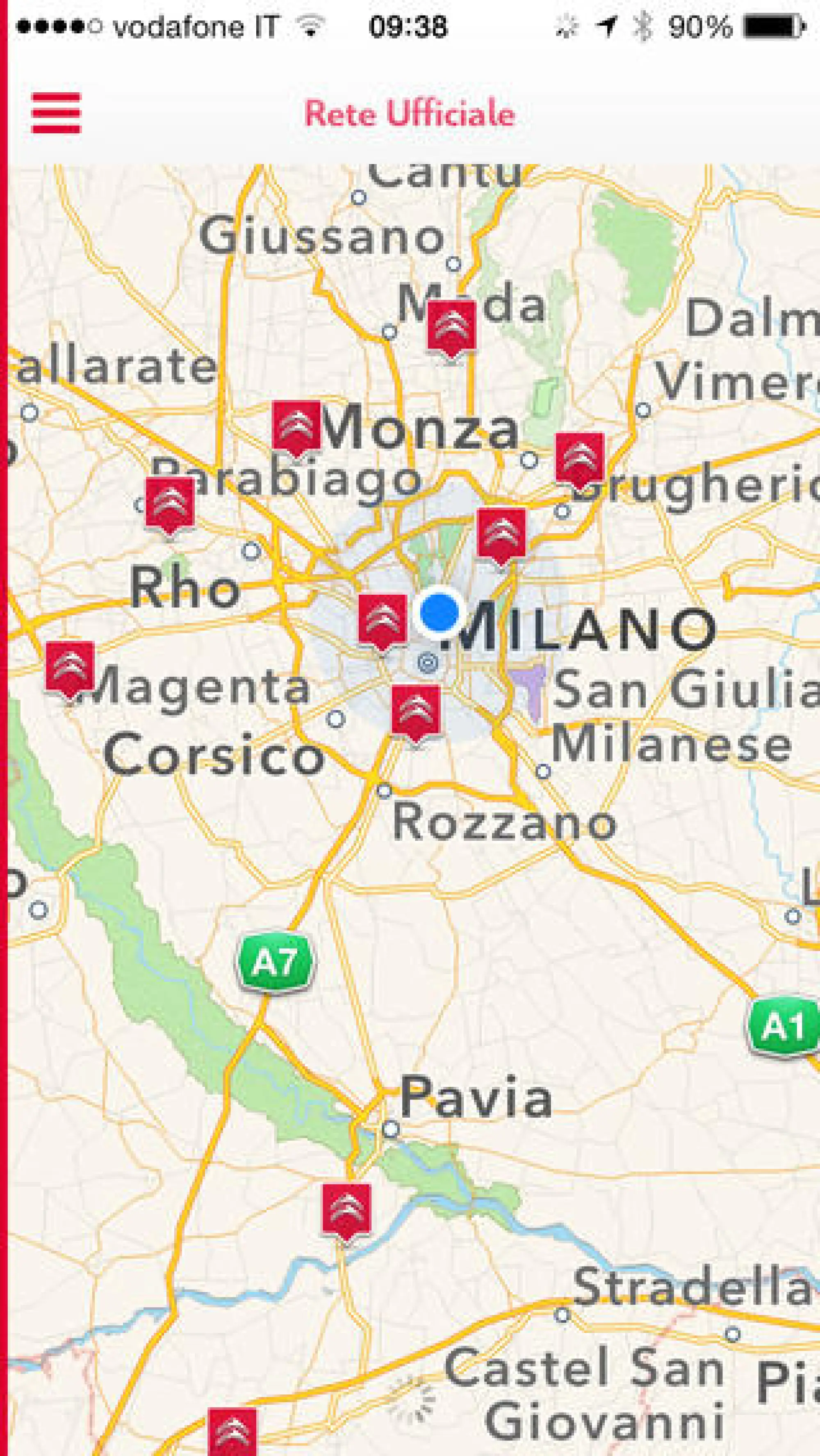Select the Citroën dealer pin left of Monza
Screen dimensions: 820x1456
[296, 428]
